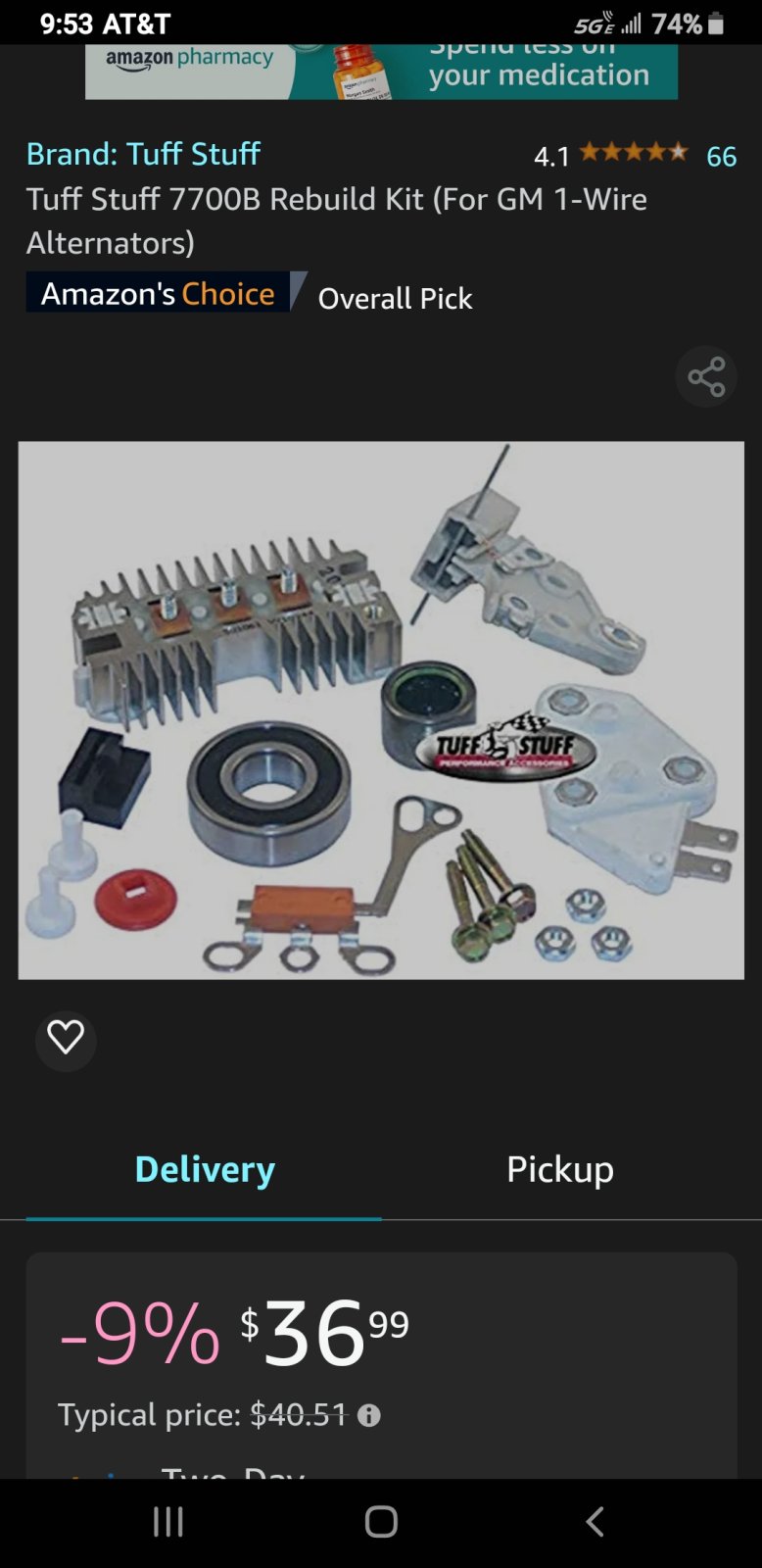Show typical price info
This screenshot has height=1568, width=762.
click(369, 1415)
